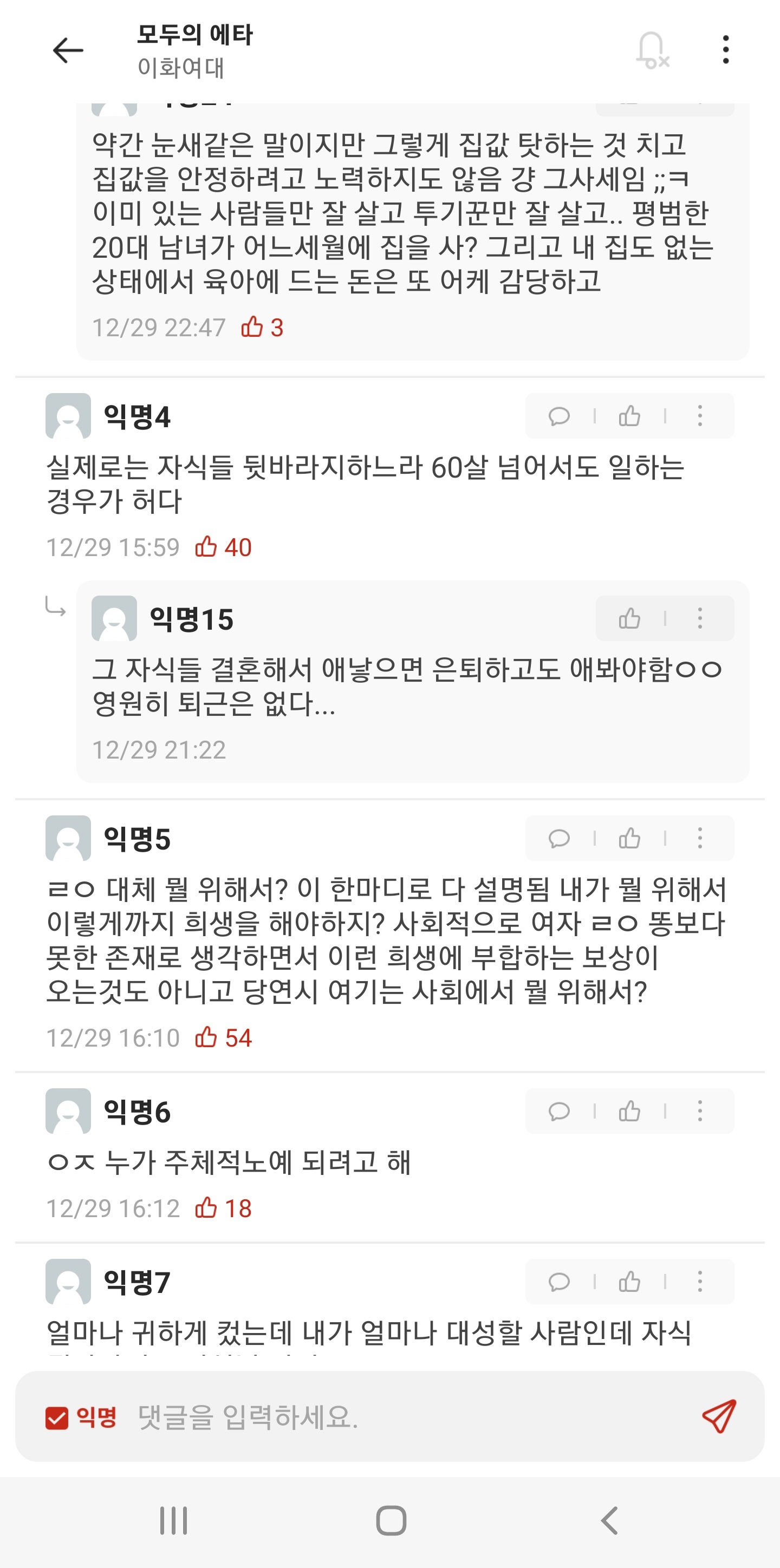Like 익명15's reply
This screenshot has height=1568, width=780.
tap(629, 618)
